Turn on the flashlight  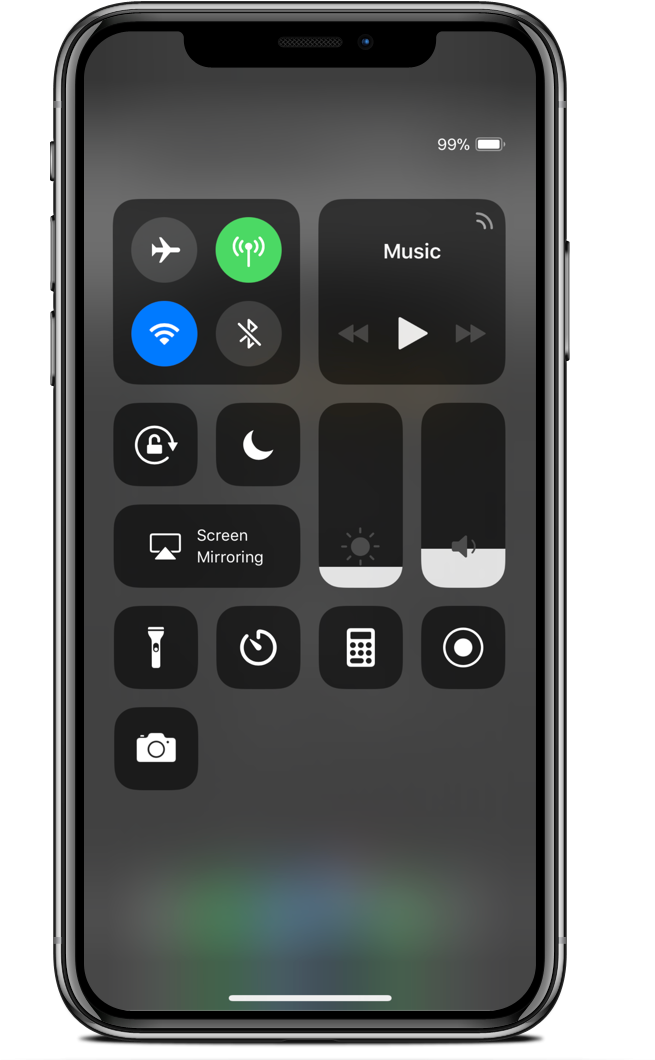click(x=156, y=647)
